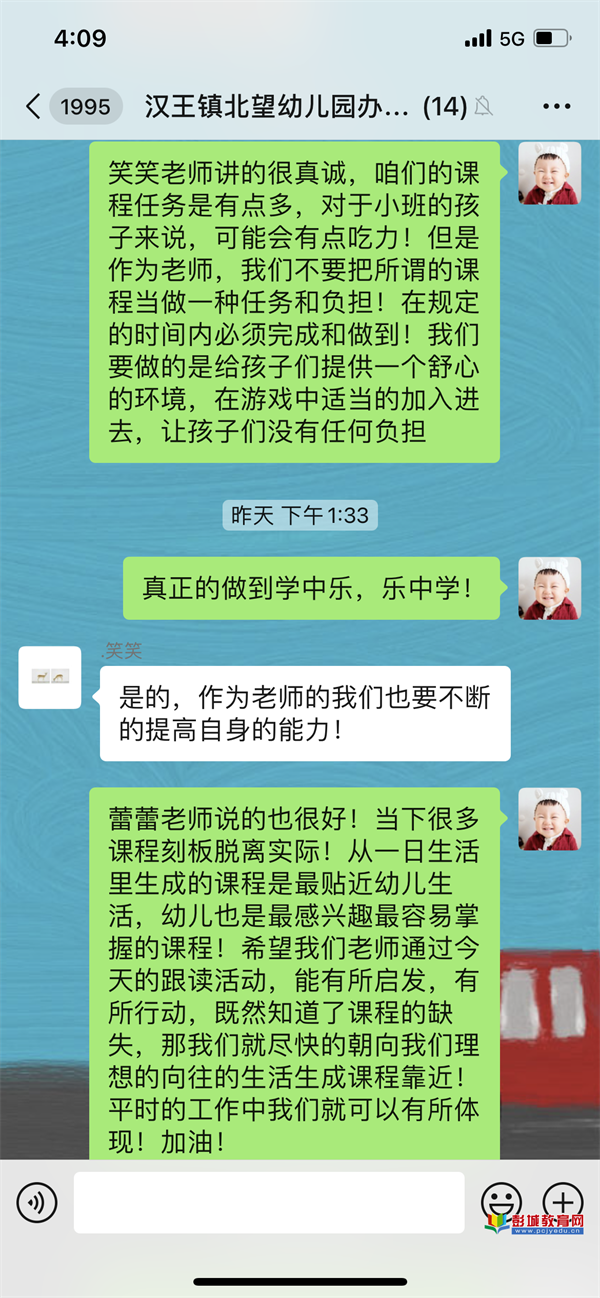The height and width of the screenshot is (1298, 600).
Task: Go back to the chat list
Action: [34, 106]
